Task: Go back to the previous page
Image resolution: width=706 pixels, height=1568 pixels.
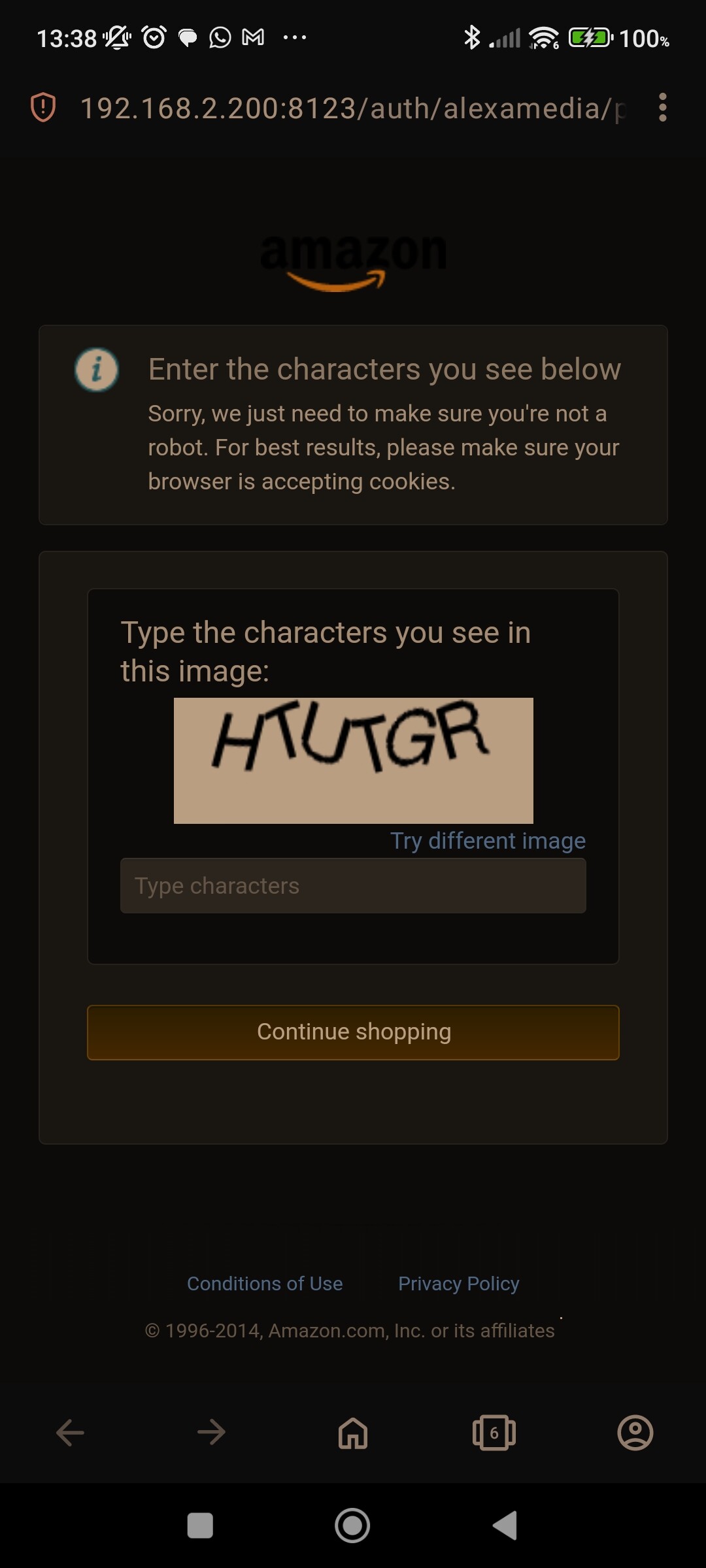Action: (70, 1433)
